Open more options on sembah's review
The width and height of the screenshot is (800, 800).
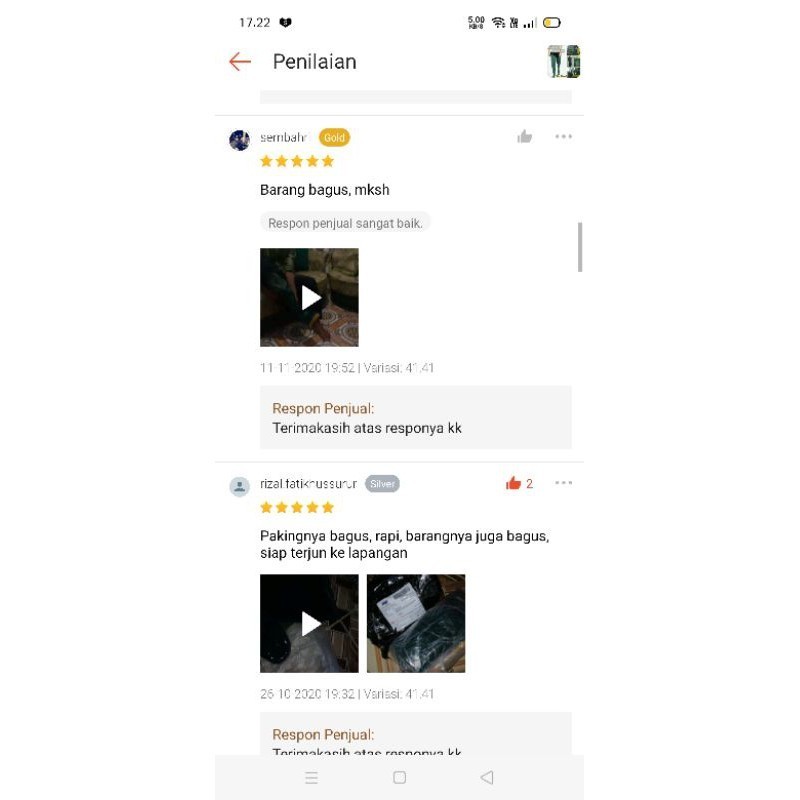pos(564,137)
